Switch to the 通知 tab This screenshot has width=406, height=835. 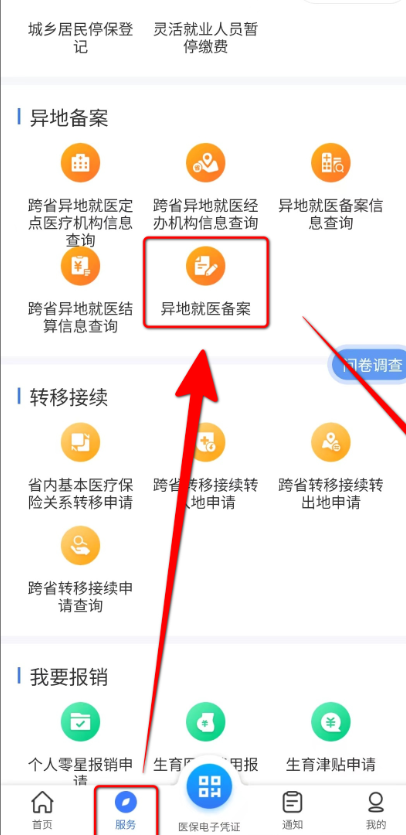(293, 810)
